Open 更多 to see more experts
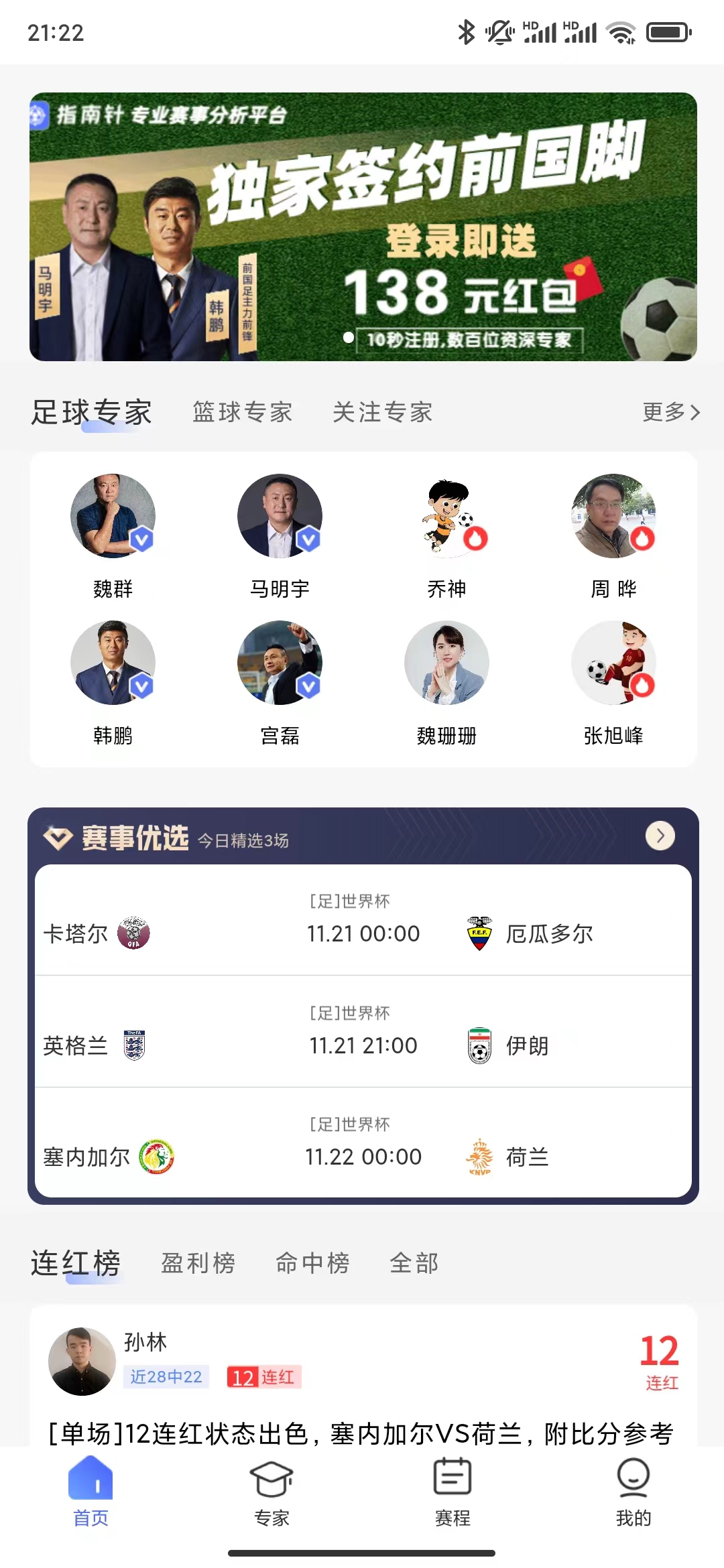724x1568 pixels. (x=670, y=412)
